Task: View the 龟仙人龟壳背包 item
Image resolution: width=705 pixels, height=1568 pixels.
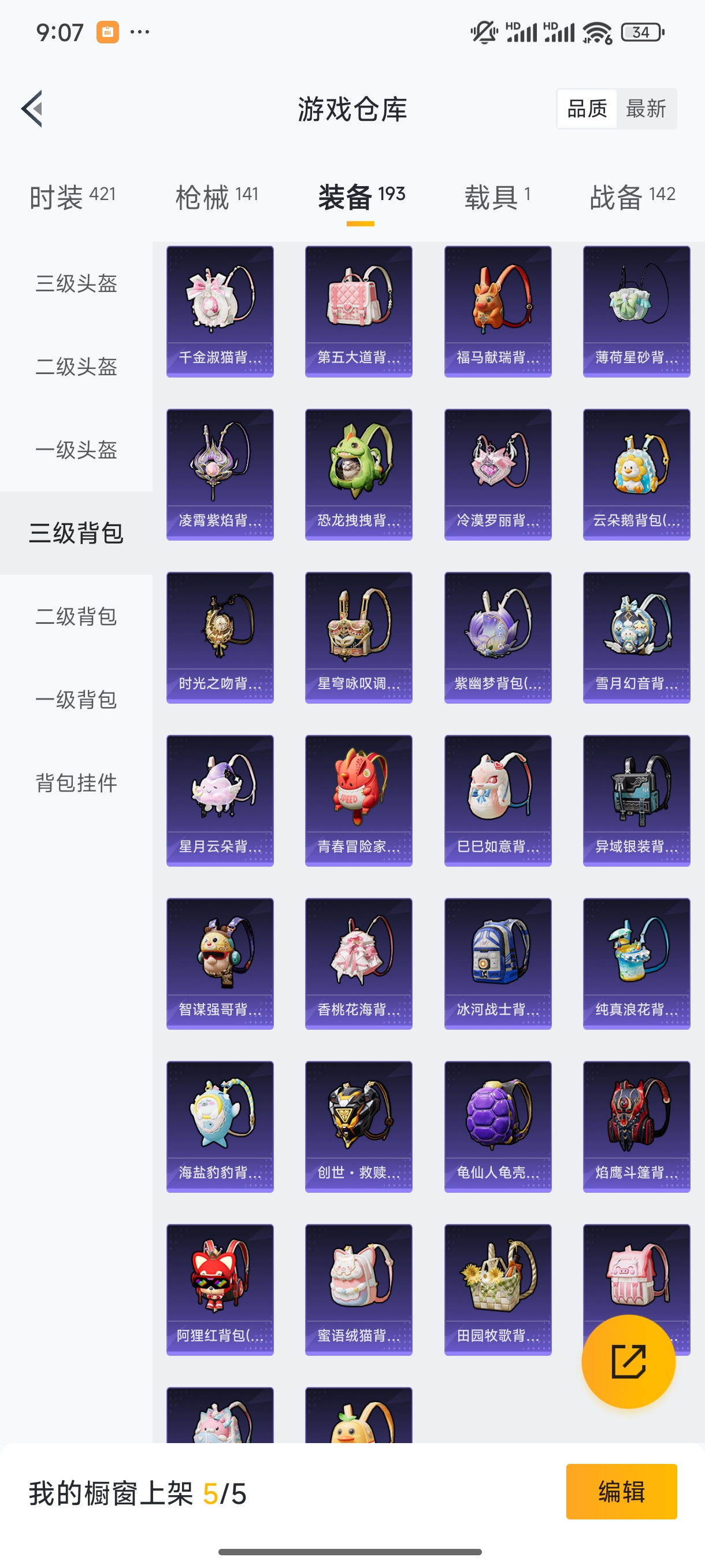Action: [498, 1126]
